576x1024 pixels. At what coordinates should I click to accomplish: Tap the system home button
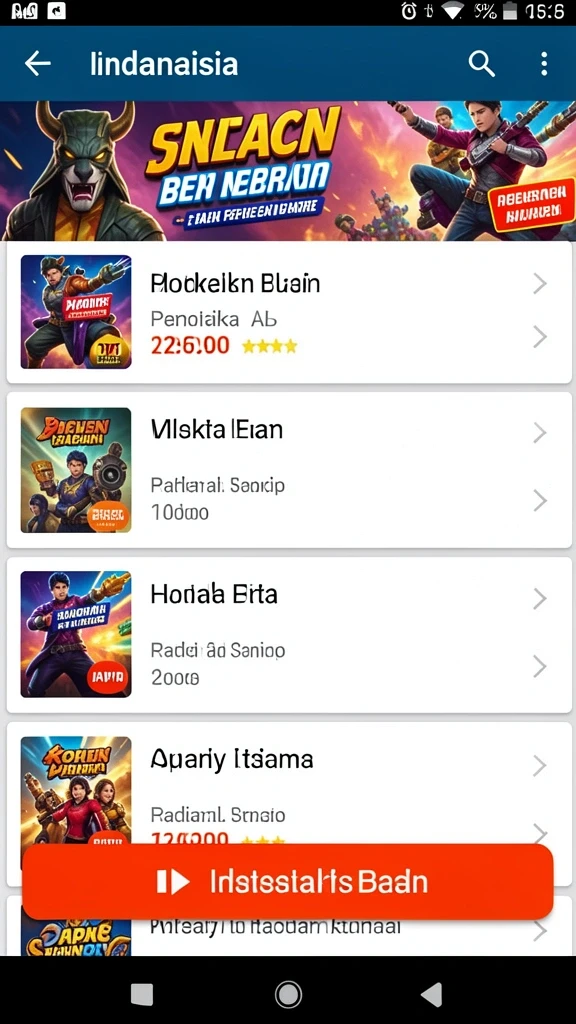coord(288,994)
